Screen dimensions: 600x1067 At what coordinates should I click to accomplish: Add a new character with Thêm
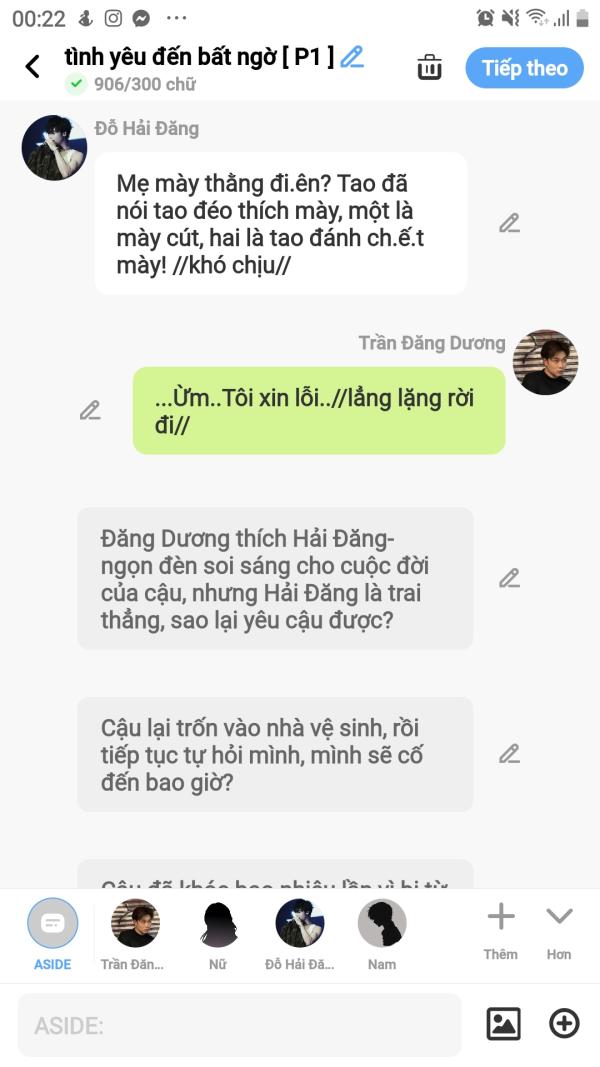point(501,931)
